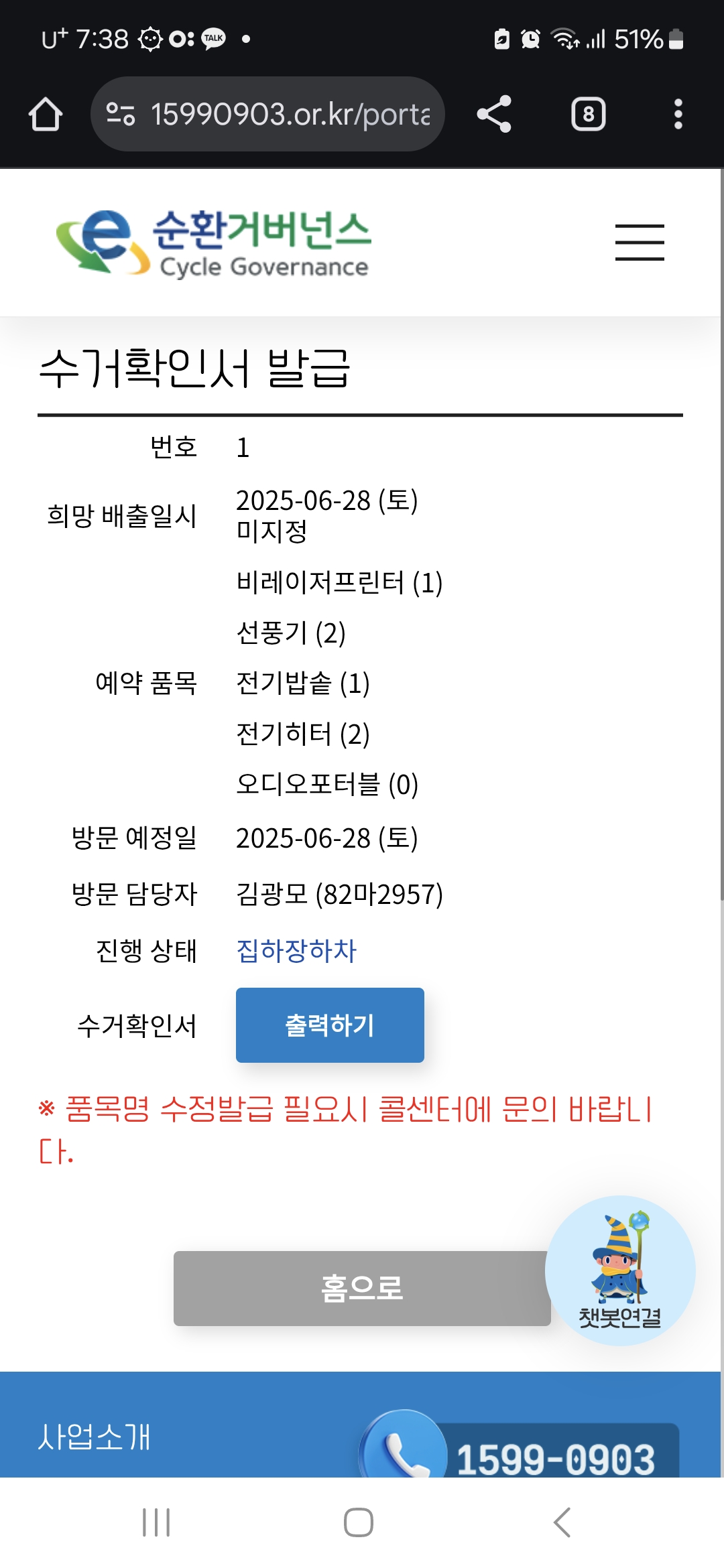Tap the 출력하기 button
The image size is (724, 1568).
tap(330, 1025)
